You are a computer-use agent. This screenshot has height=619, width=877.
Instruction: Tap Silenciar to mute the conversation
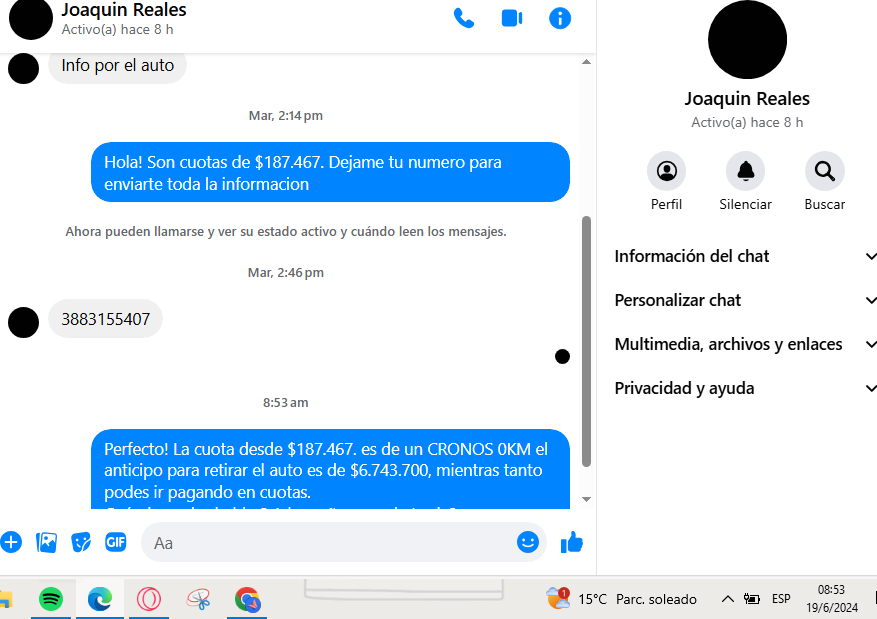click(x=745, y=171)
